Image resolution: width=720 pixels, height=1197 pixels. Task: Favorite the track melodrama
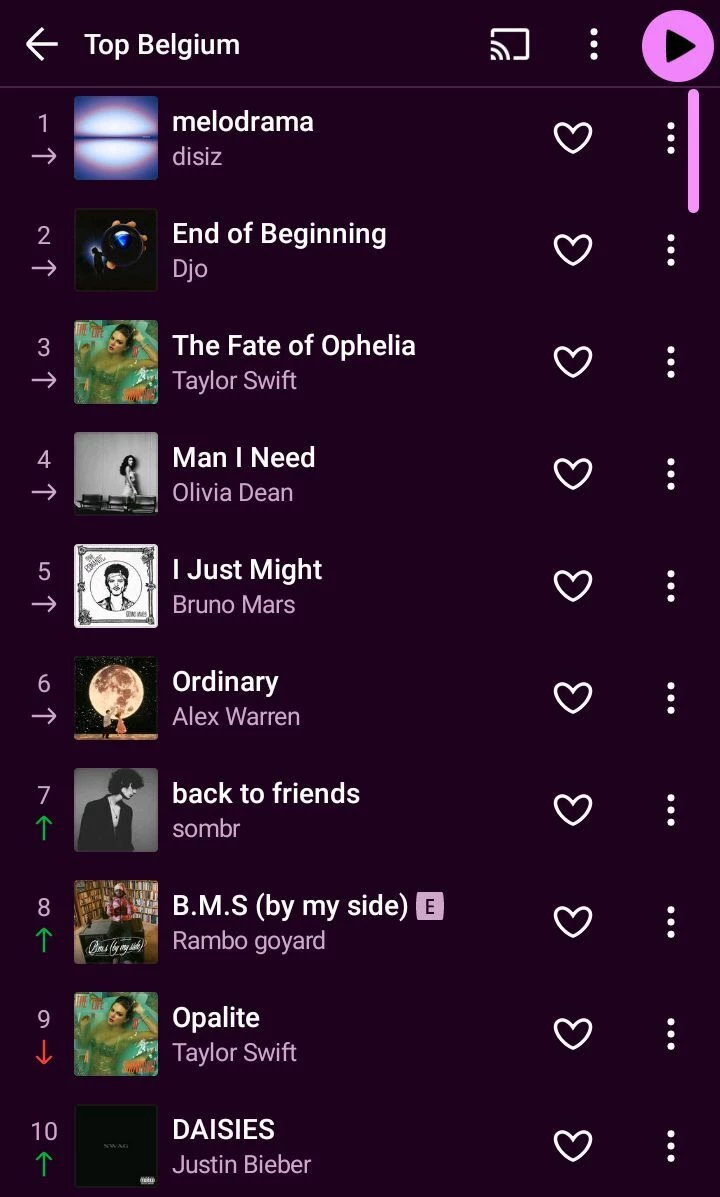[573, 138]
